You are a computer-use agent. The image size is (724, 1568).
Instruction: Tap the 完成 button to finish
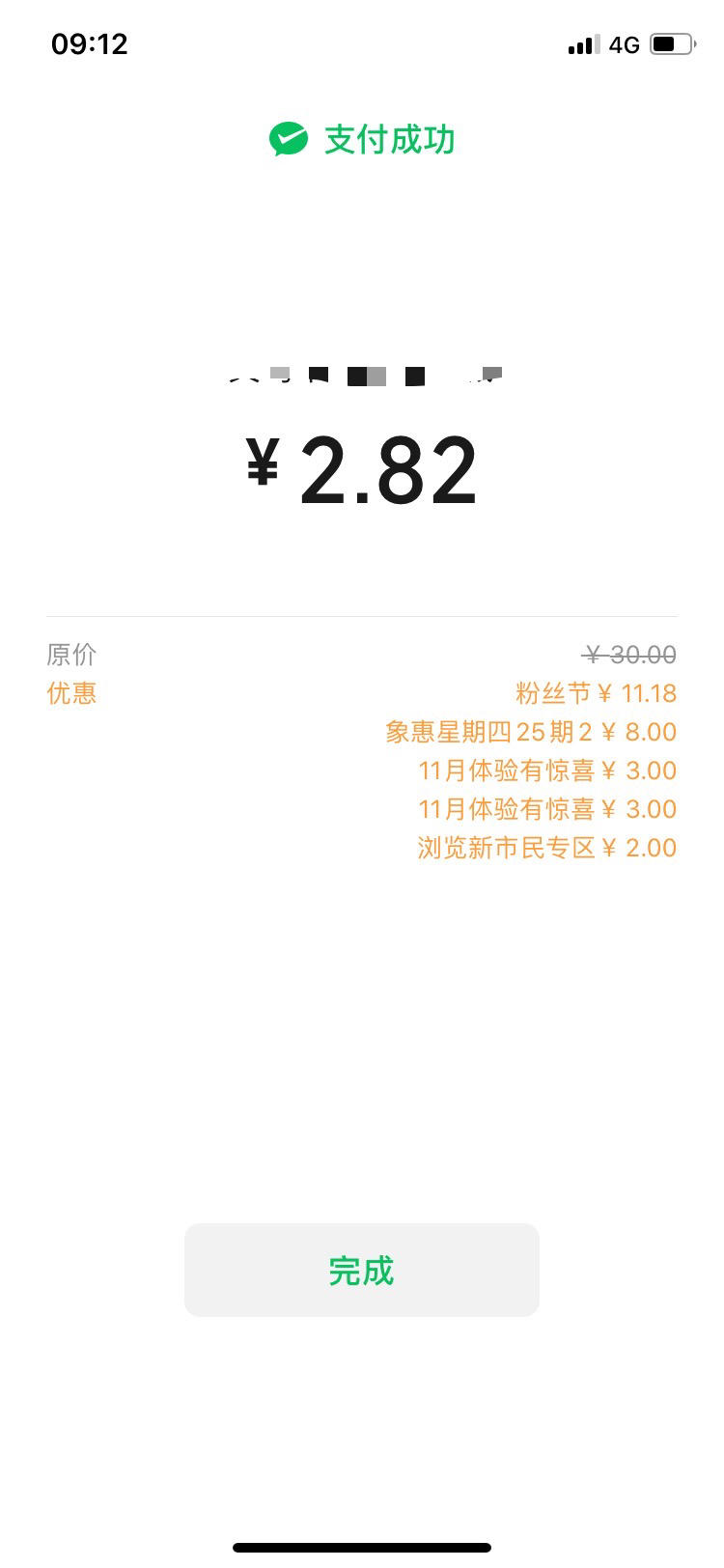(x=362, y=1270)
